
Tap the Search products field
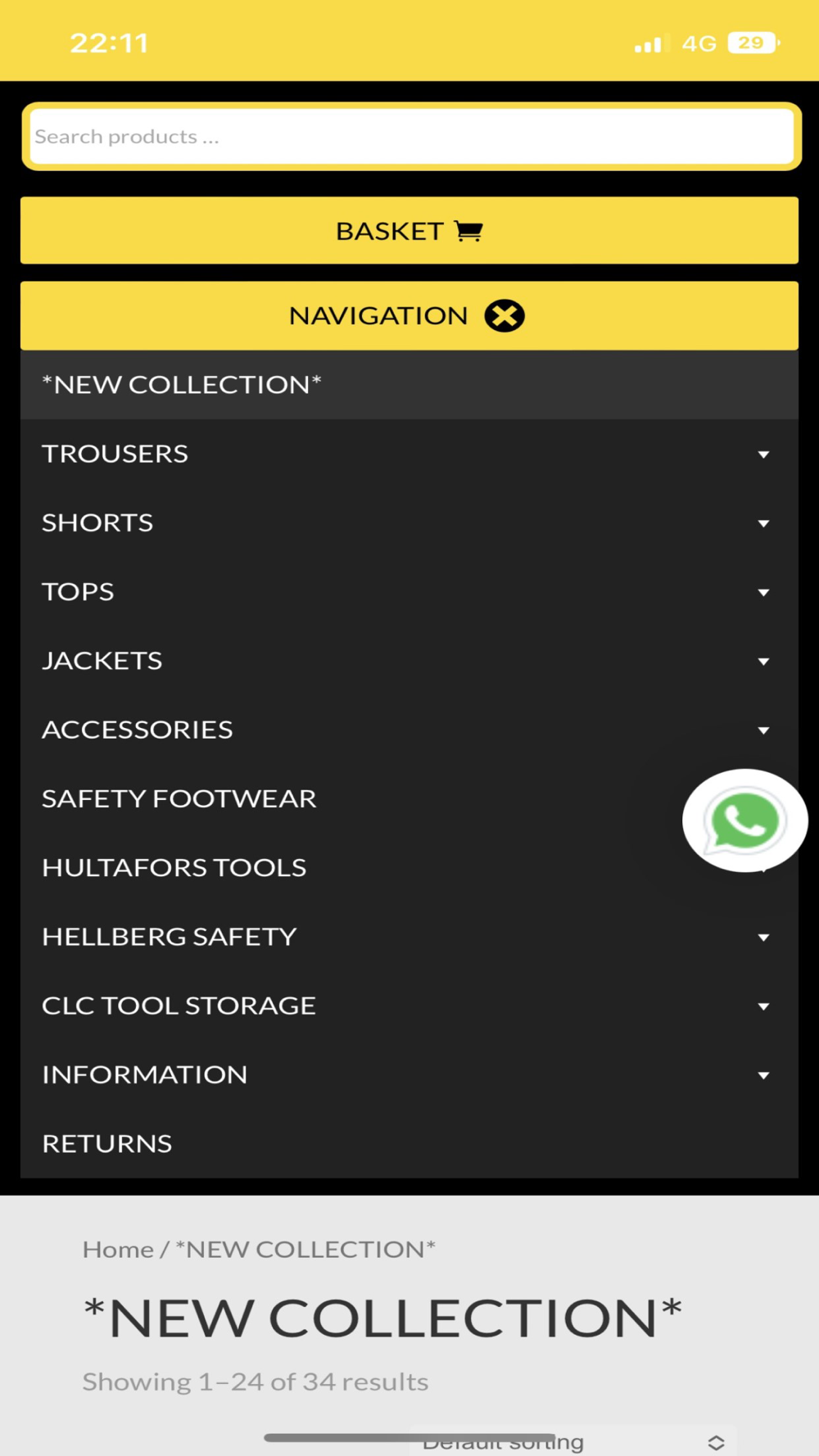411,137
